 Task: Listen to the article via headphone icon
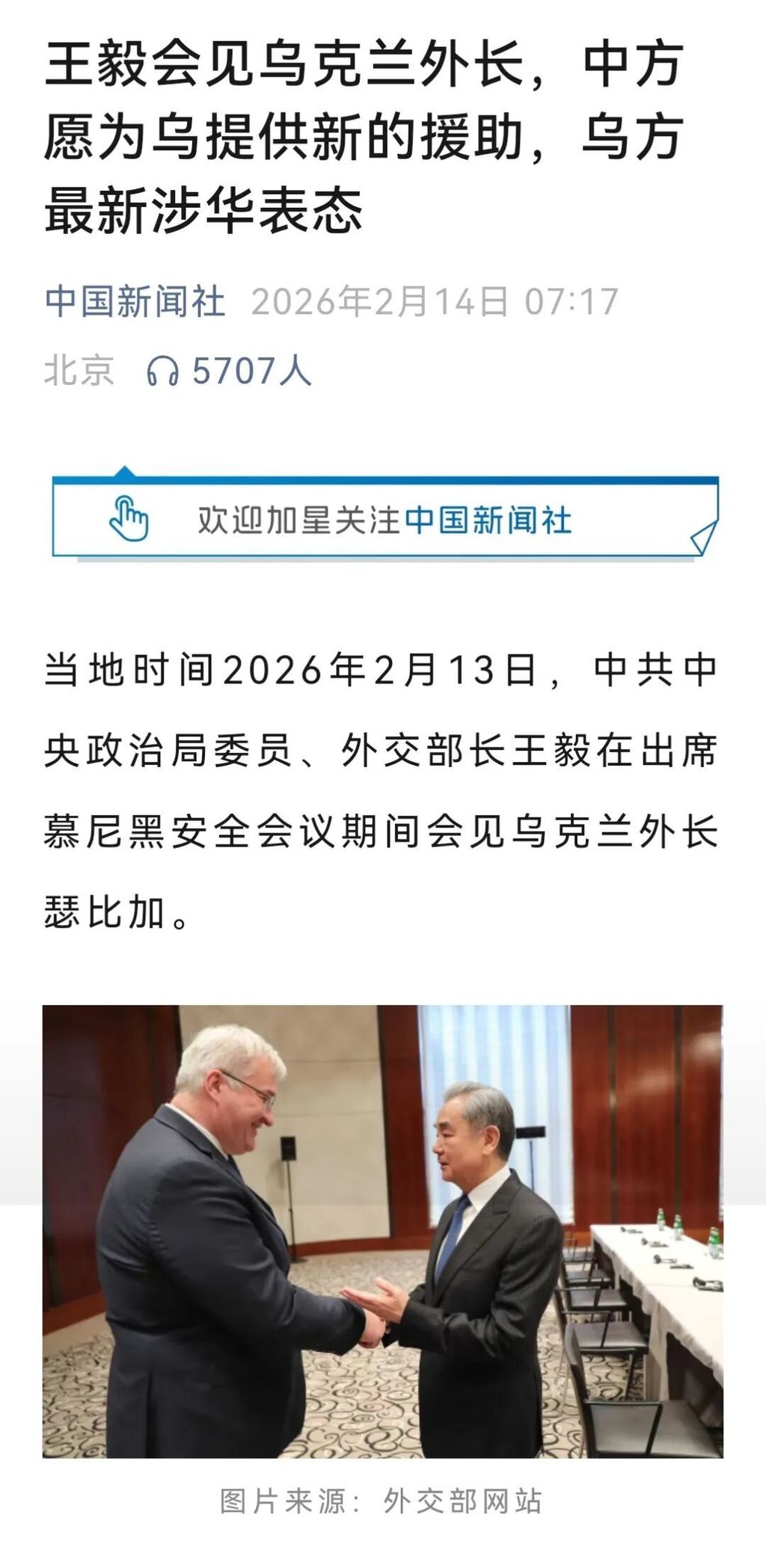[162, 372]
